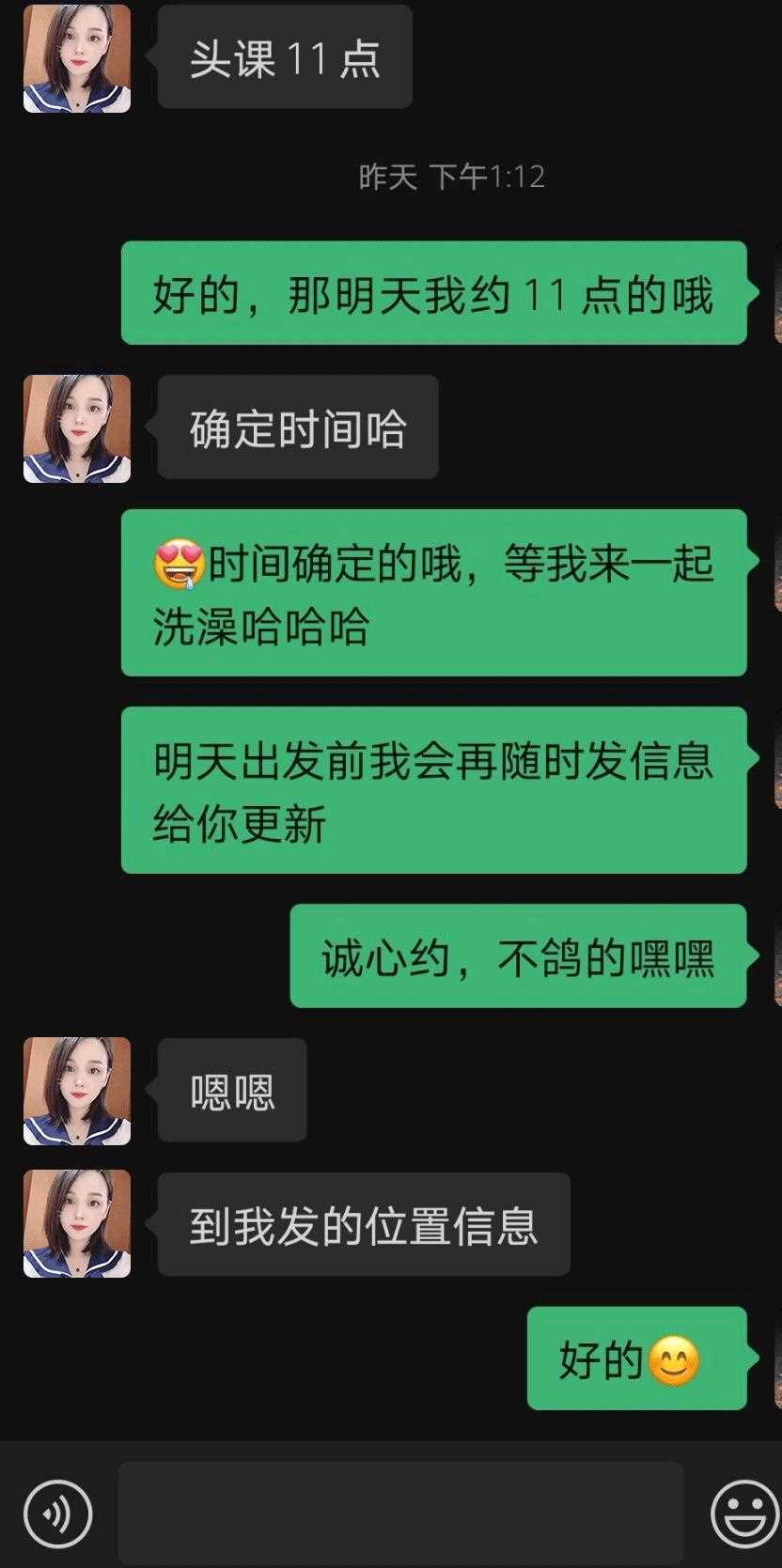The width and height of the screenshot is (782, 1568).
Task: Switch to voice message input
Action: click(58, 1513)
